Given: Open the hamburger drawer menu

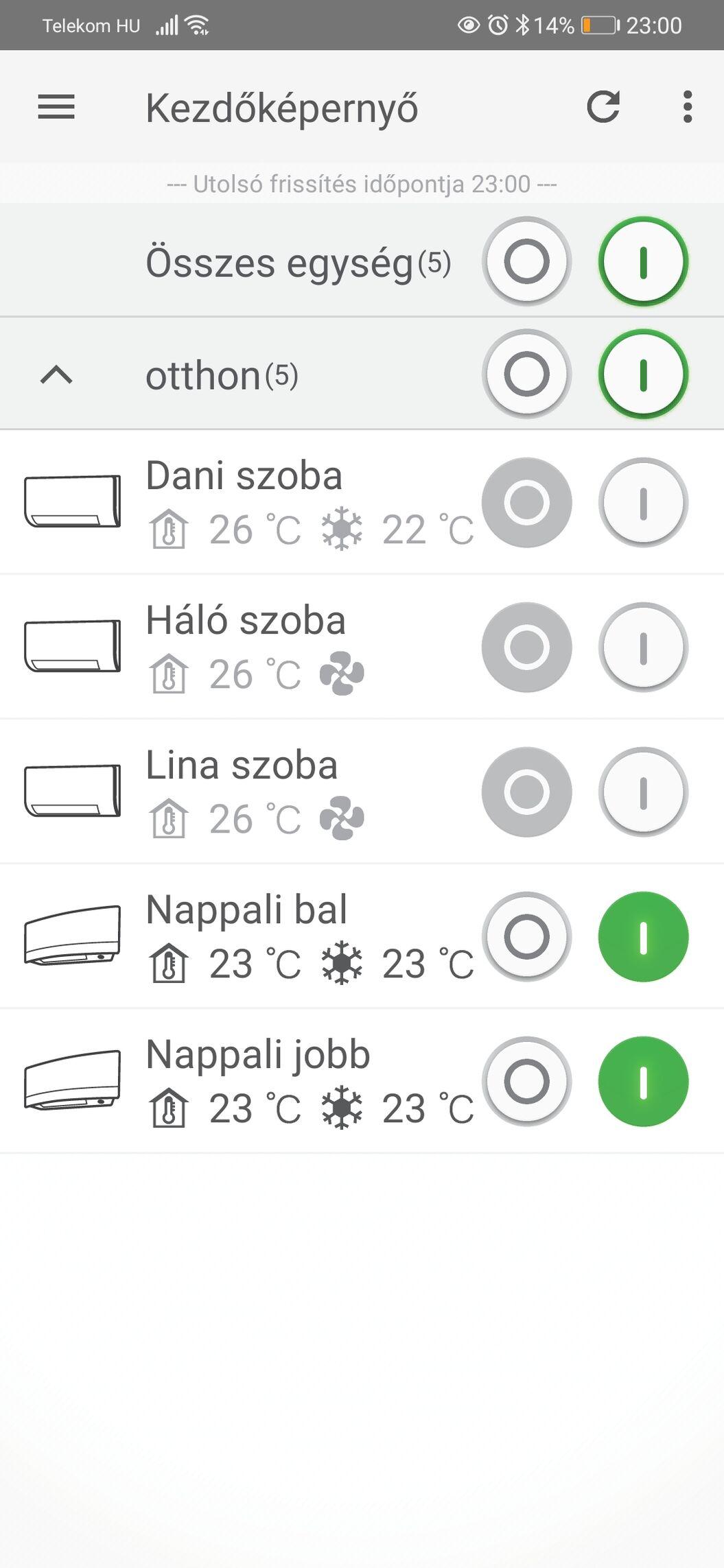Looking at the screenshot, I should pos(56,107).
